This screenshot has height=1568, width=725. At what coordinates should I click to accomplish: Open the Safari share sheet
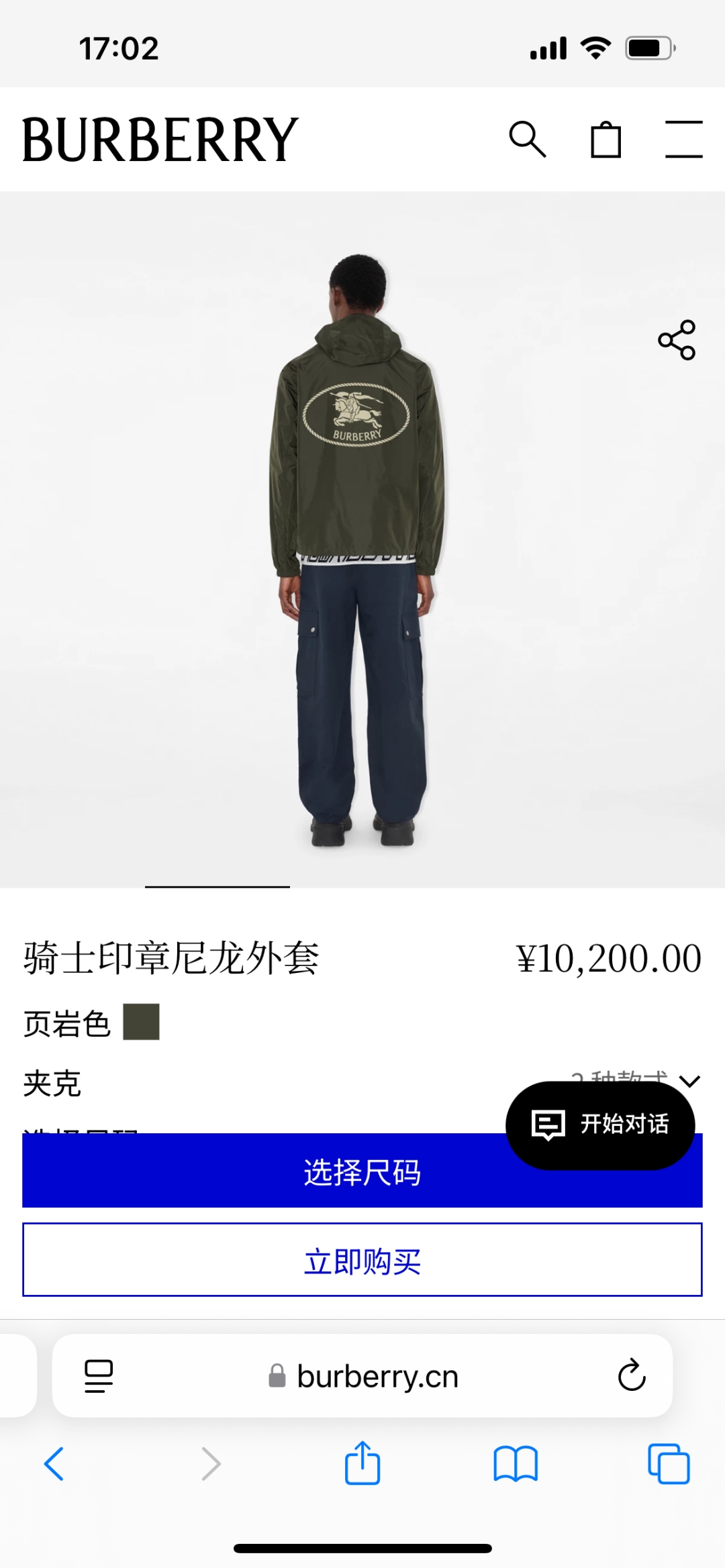[x=362, y=1462]
